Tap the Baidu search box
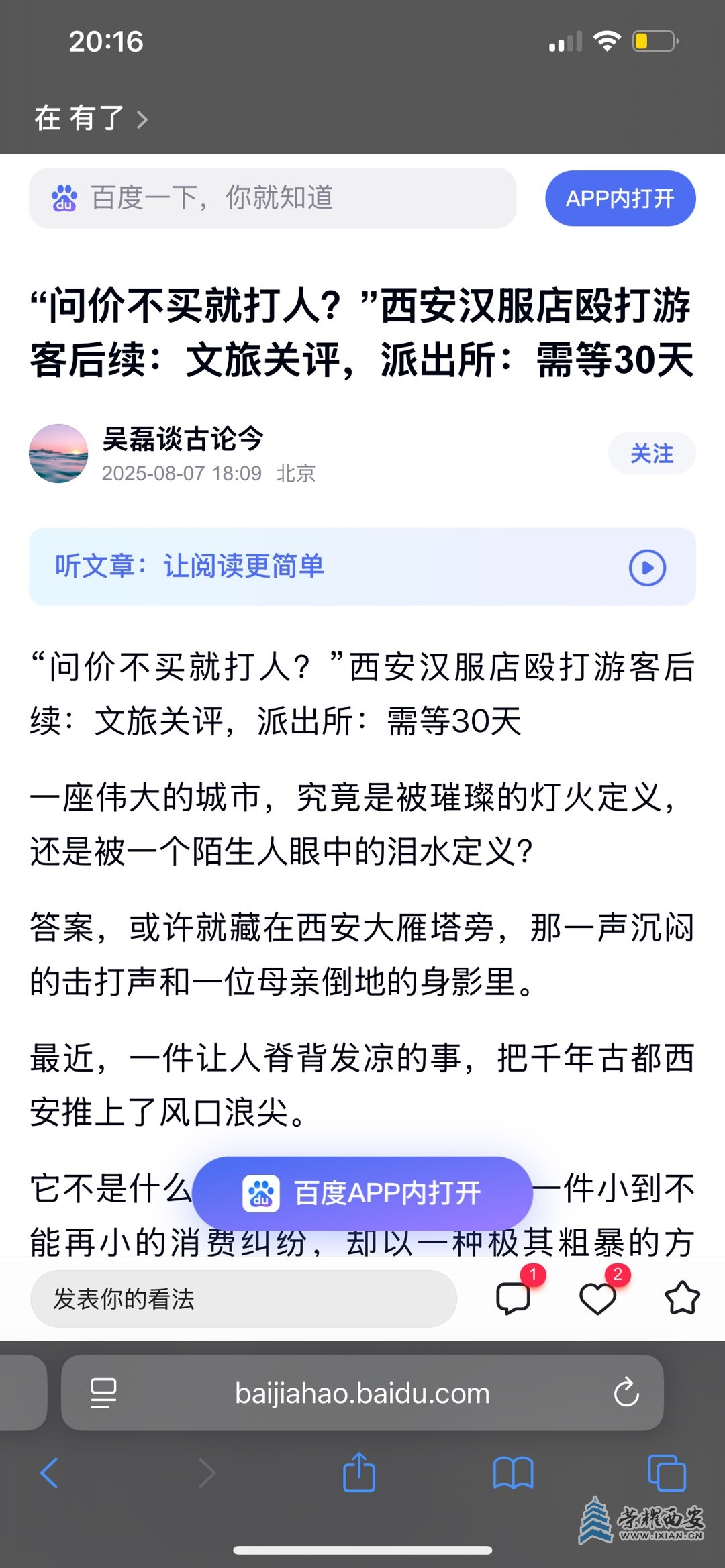 click(x=272, y=198)
